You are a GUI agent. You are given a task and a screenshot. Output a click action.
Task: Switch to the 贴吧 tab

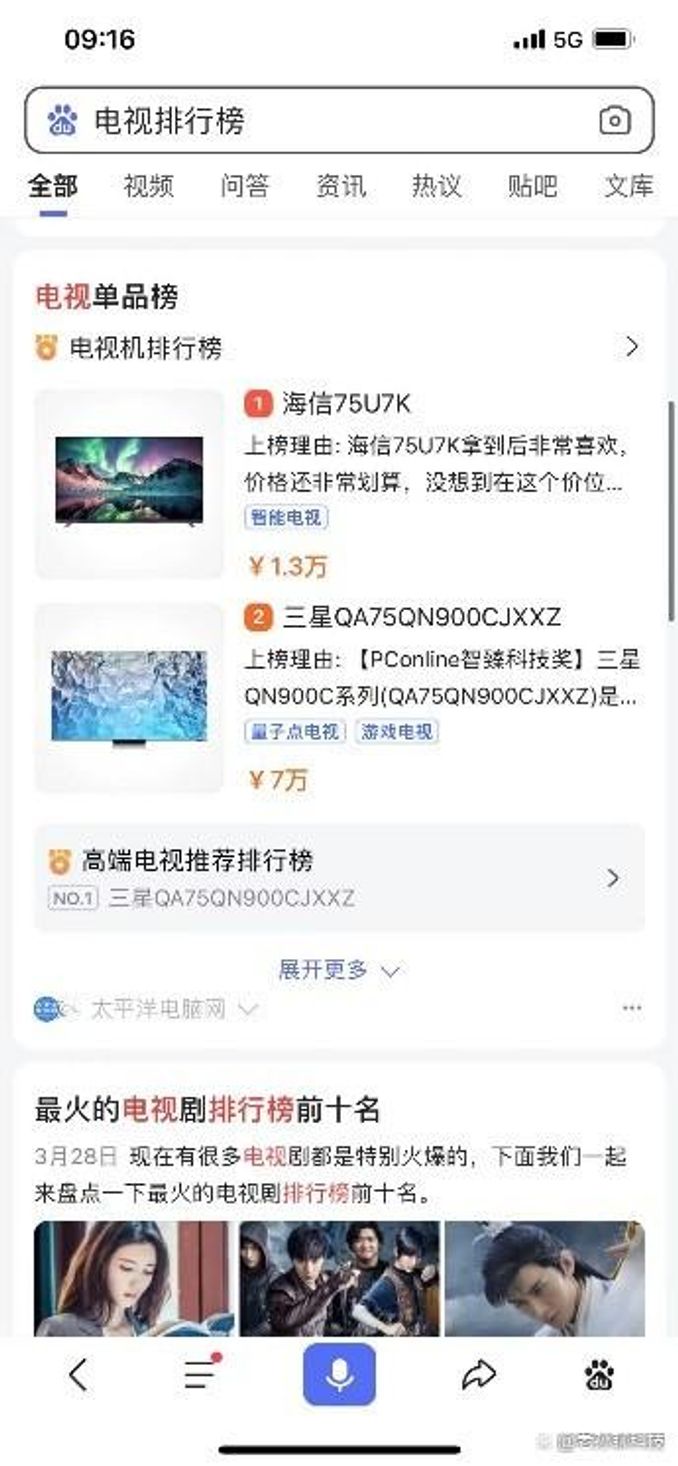[532, 186]
